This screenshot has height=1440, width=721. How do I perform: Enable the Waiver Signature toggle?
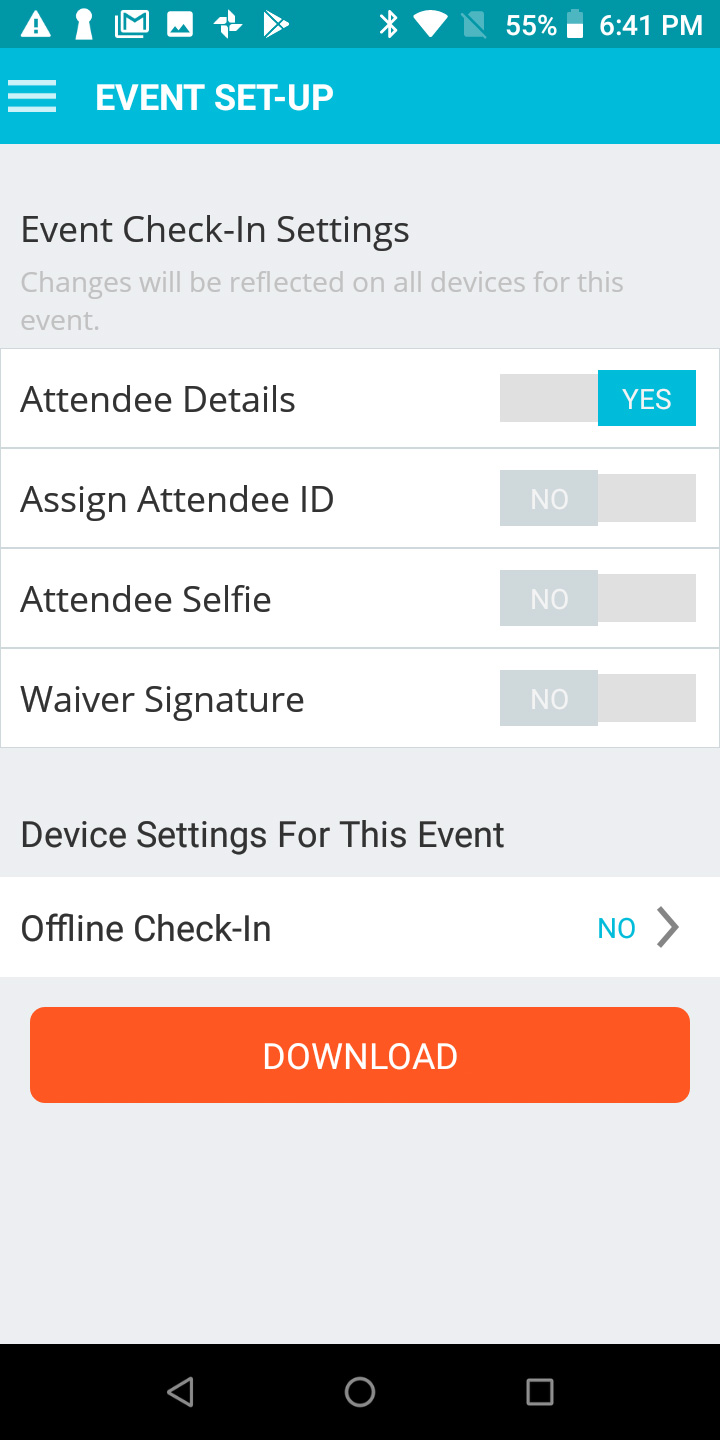[598, 698]
